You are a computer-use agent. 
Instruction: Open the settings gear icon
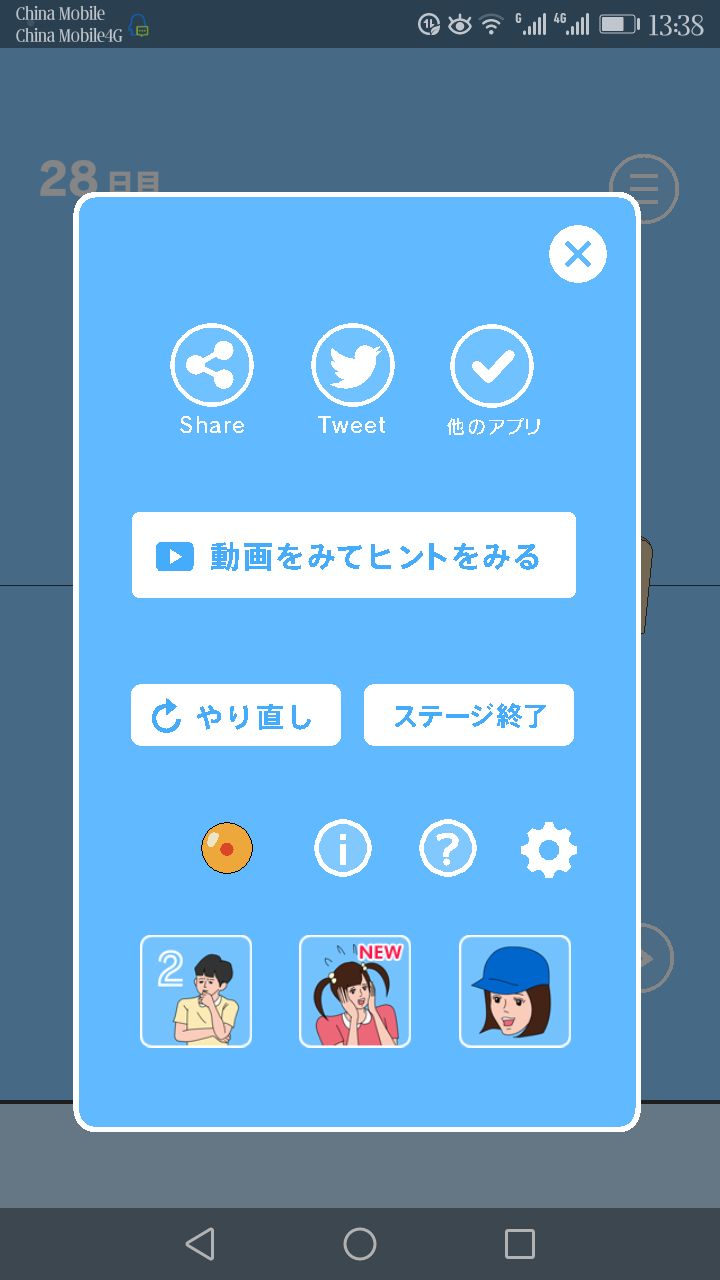point(548,848)
